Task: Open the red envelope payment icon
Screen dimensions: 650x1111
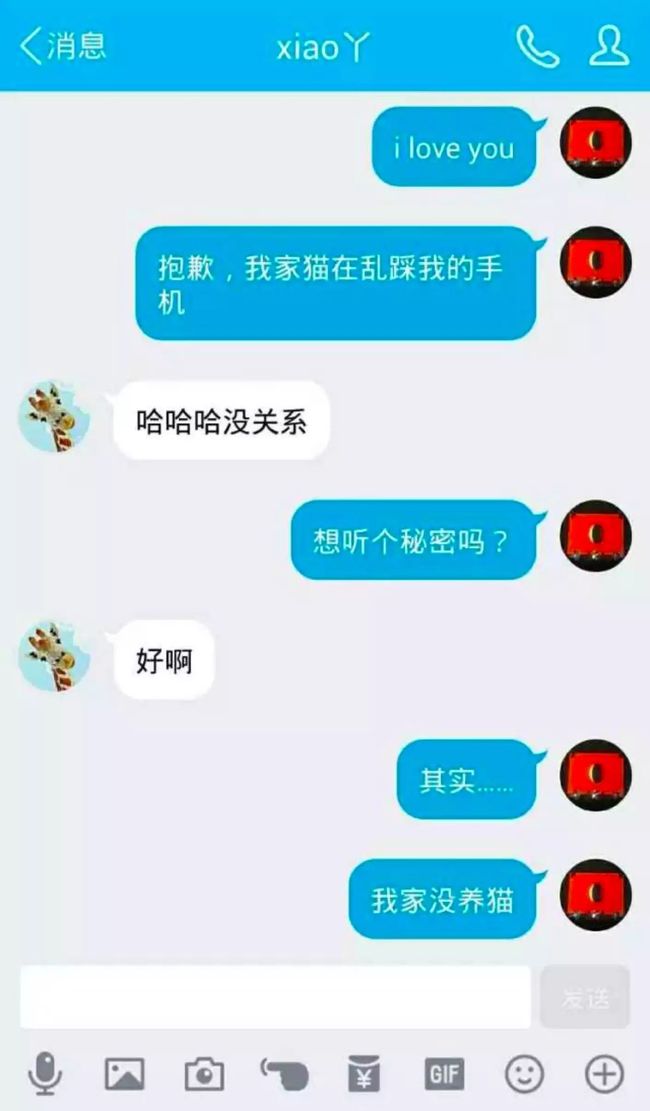Action: tap(364, 1074)
